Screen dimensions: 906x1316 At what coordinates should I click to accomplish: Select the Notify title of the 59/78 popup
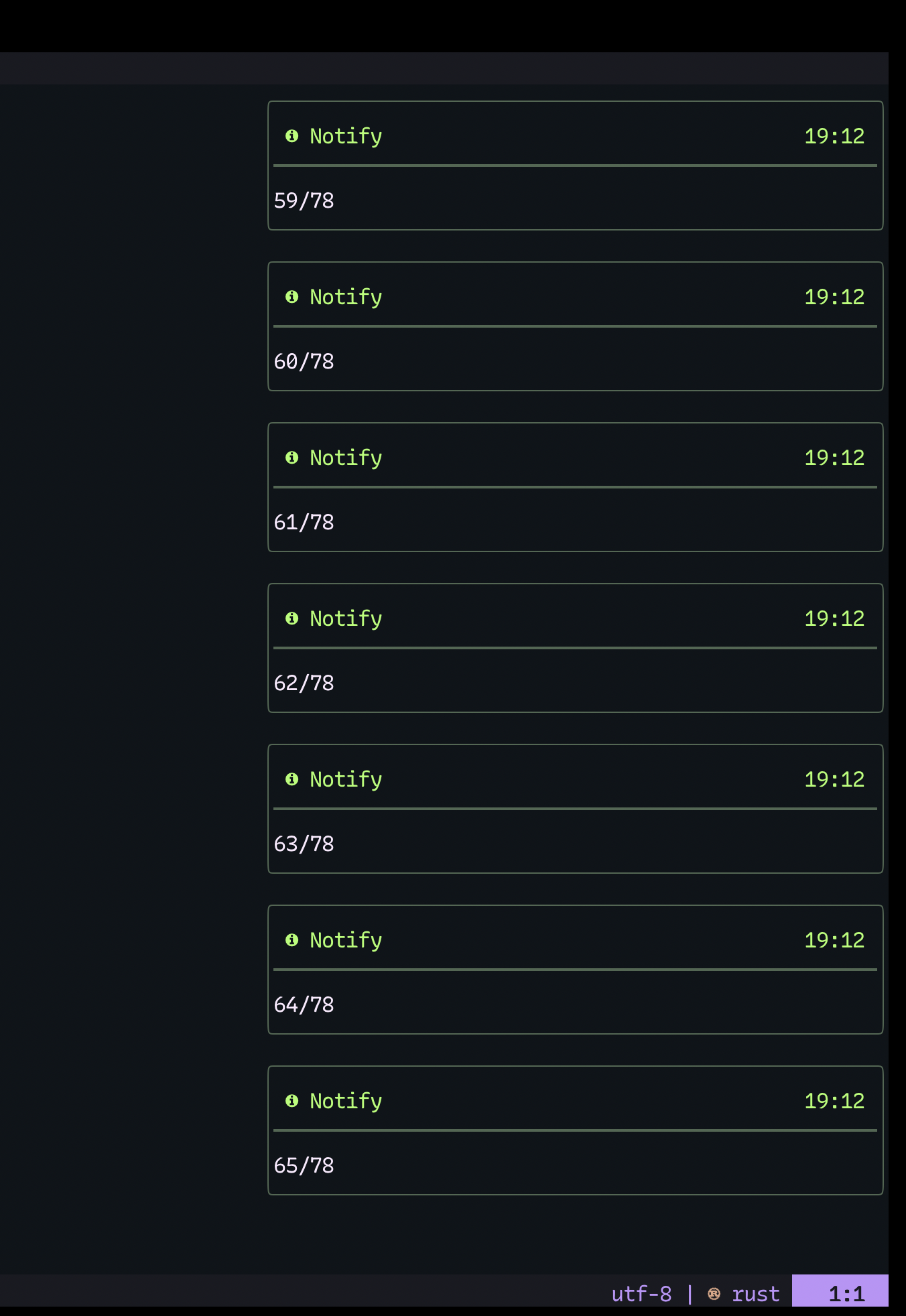pyautogui.click(x=345, y=136)
